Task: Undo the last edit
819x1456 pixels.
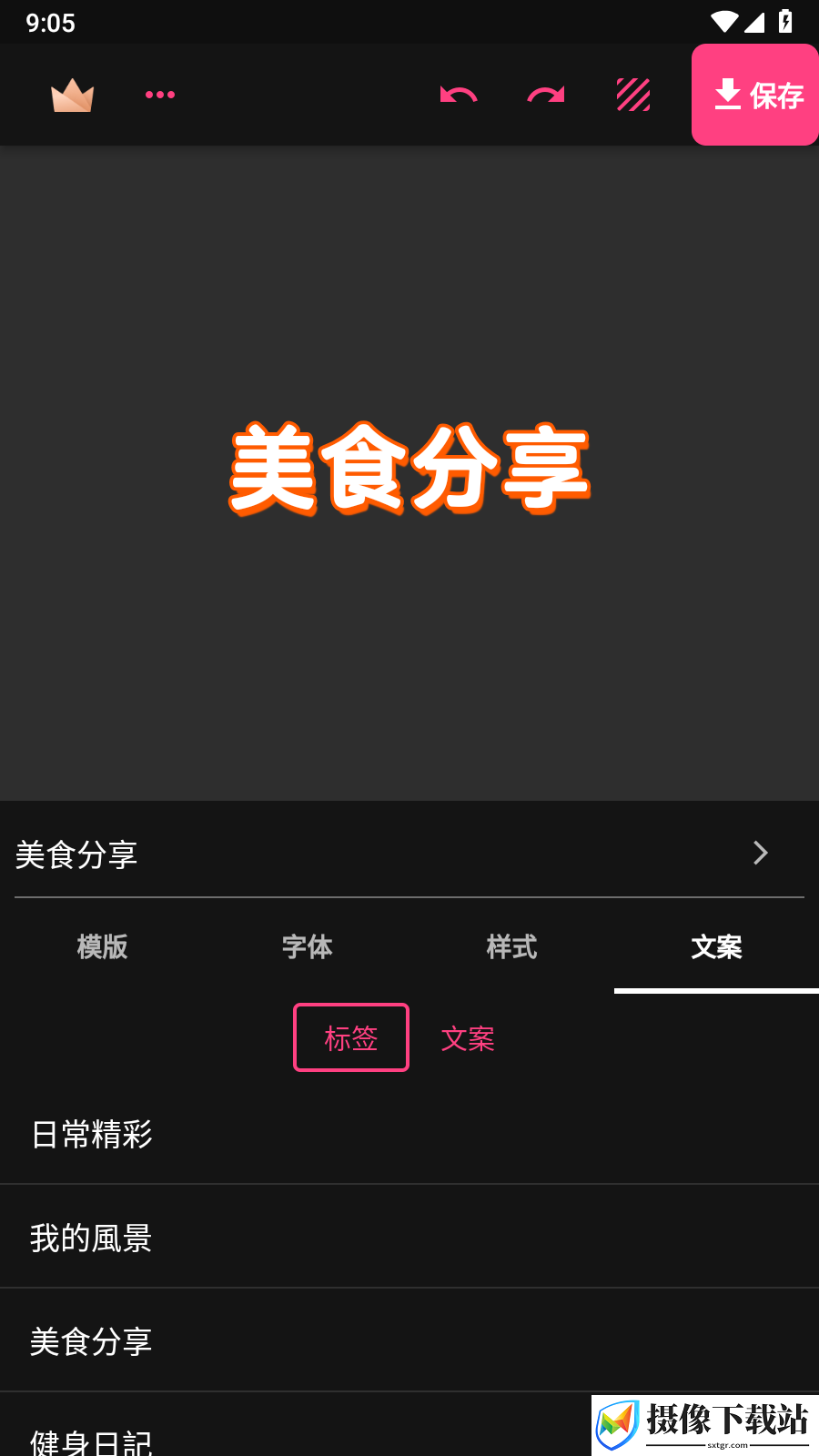Action: click(x=459, y=95)
